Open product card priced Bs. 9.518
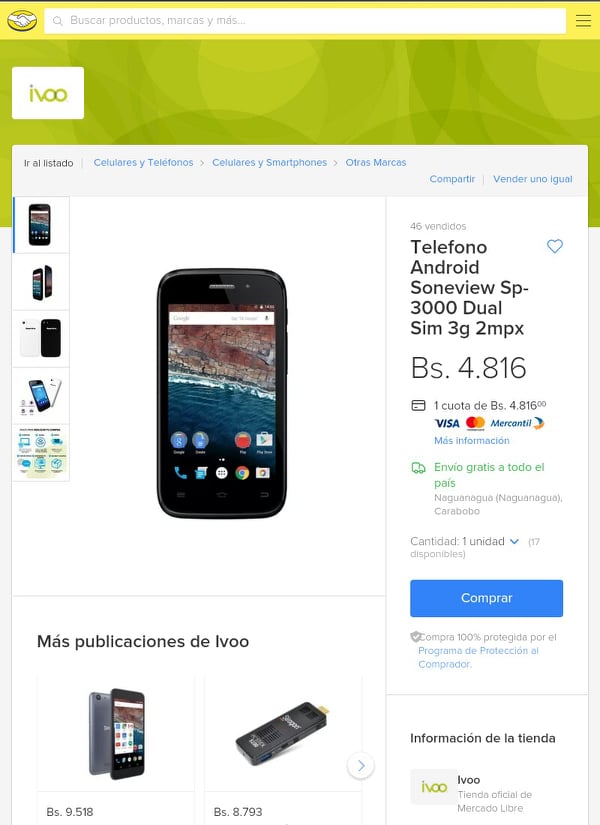The height and width of the screenshot is (825, 600). coord(115,745)
